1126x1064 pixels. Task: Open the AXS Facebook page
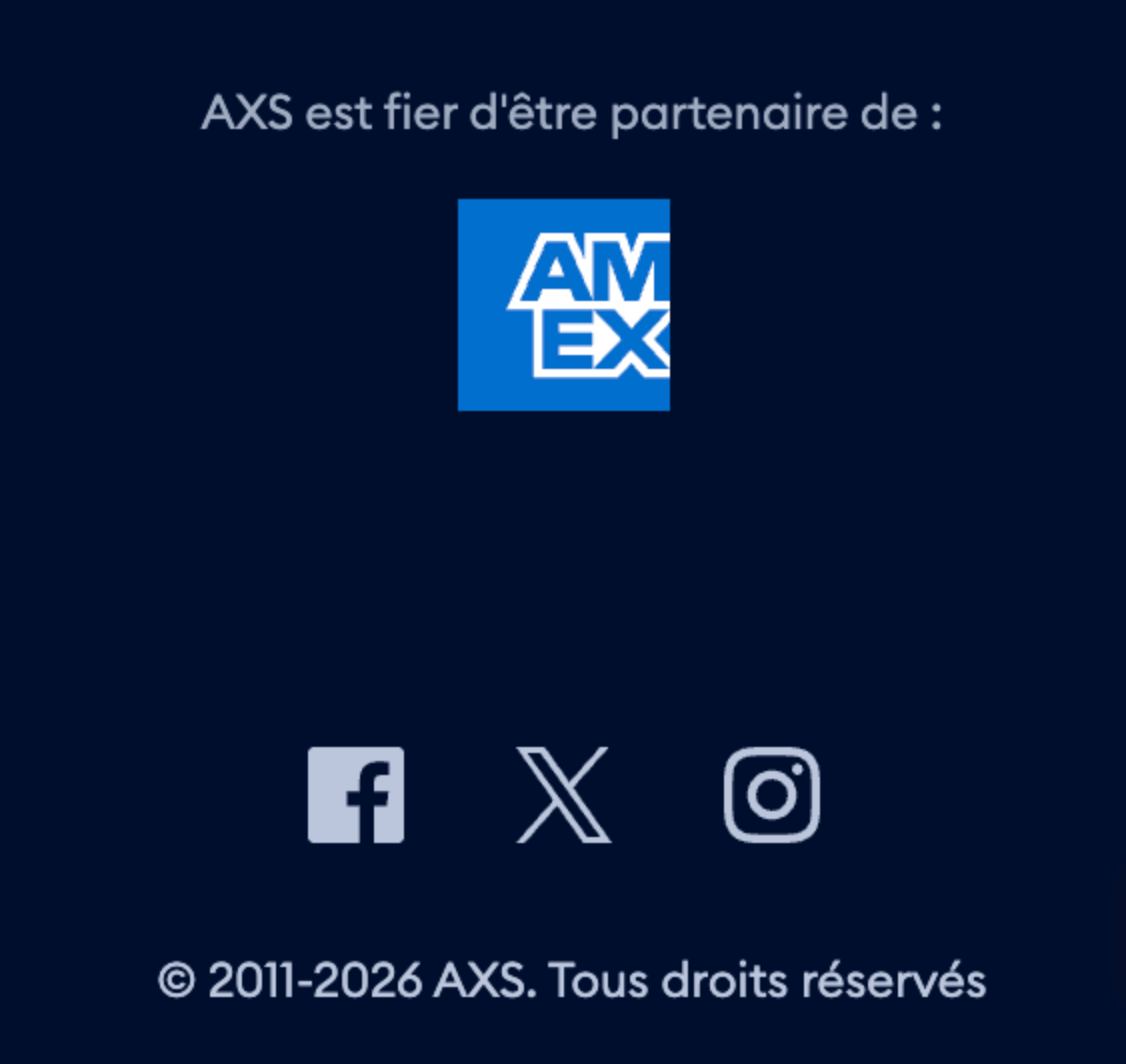356,795
